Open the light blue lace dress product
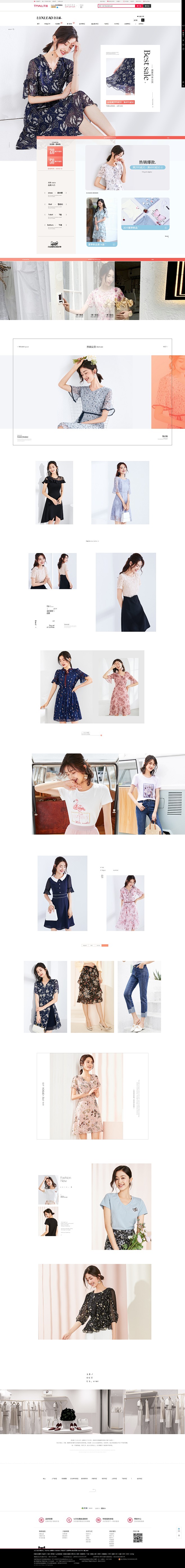185x1568 pixels. (x=120, y=493)
